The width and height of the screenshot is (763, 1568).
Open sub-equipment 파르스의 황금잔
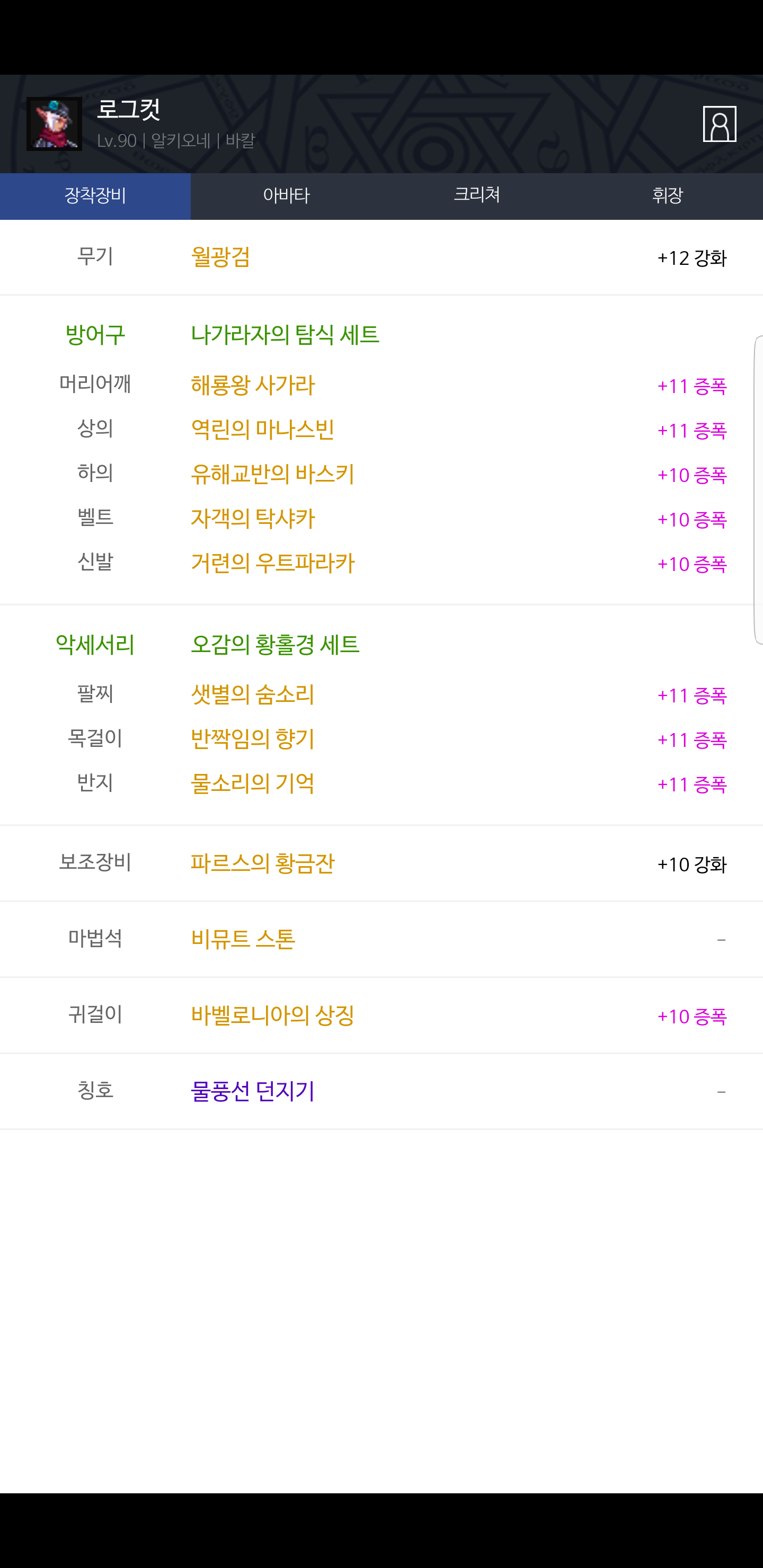coord(262,863)
